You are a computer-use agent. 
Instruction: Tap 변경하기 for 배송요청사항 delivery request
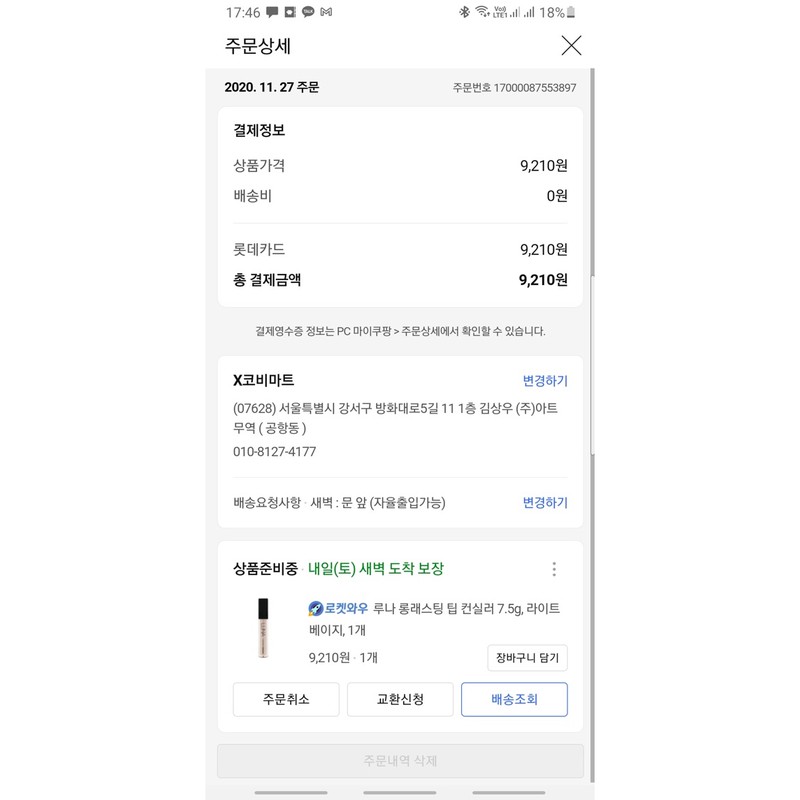(545, 503)
